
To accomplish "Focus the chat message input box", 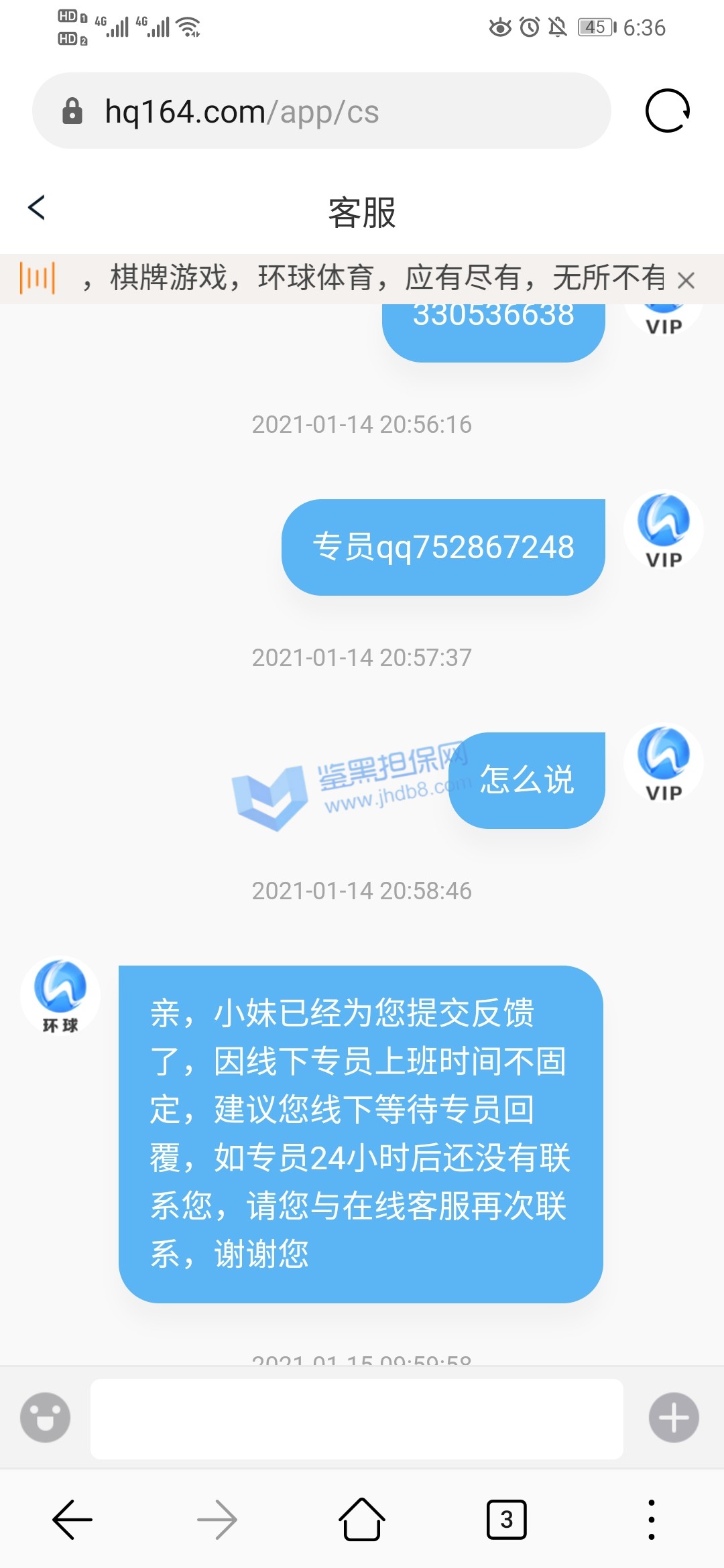I will 357,1419.
